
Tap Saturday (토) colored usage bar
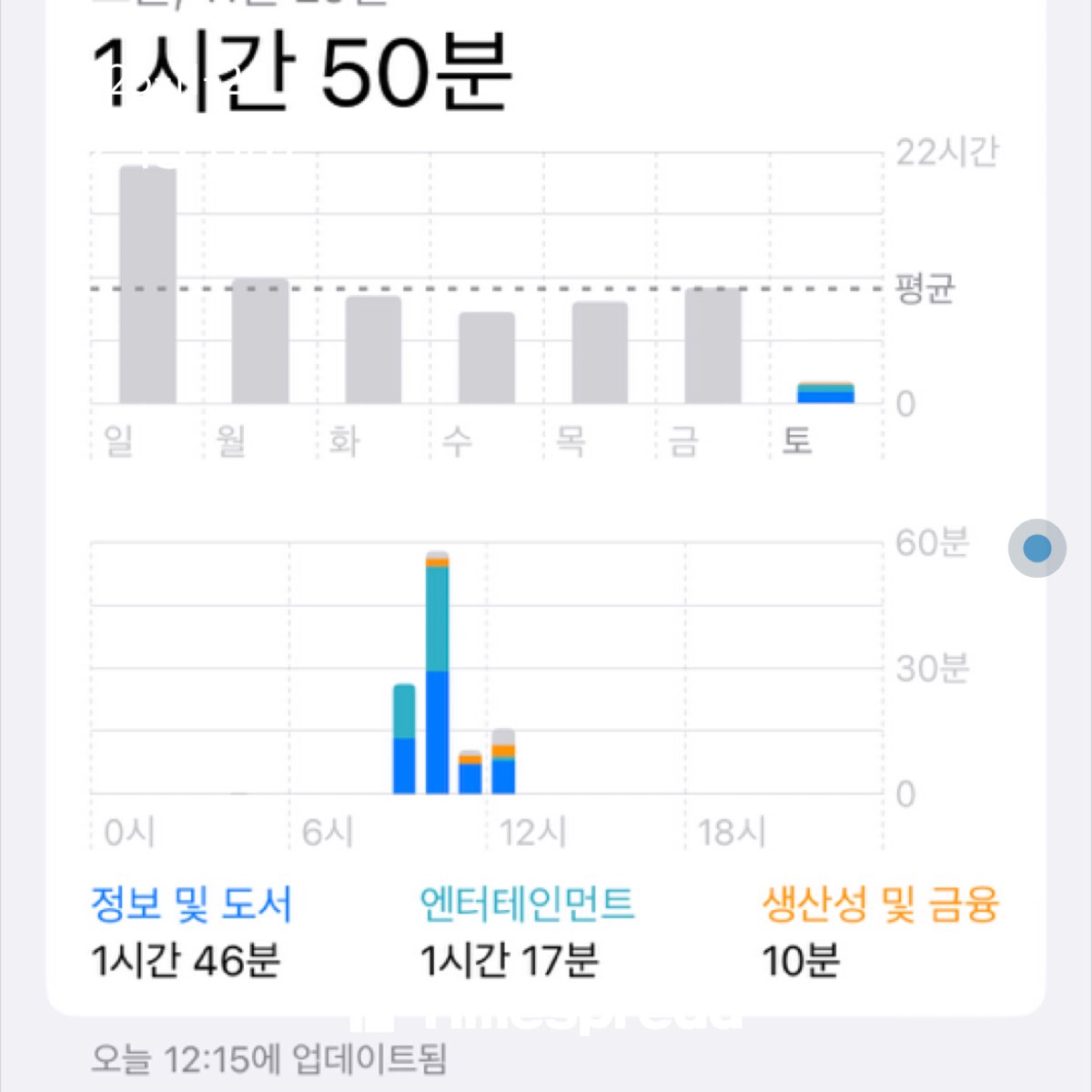825,393
